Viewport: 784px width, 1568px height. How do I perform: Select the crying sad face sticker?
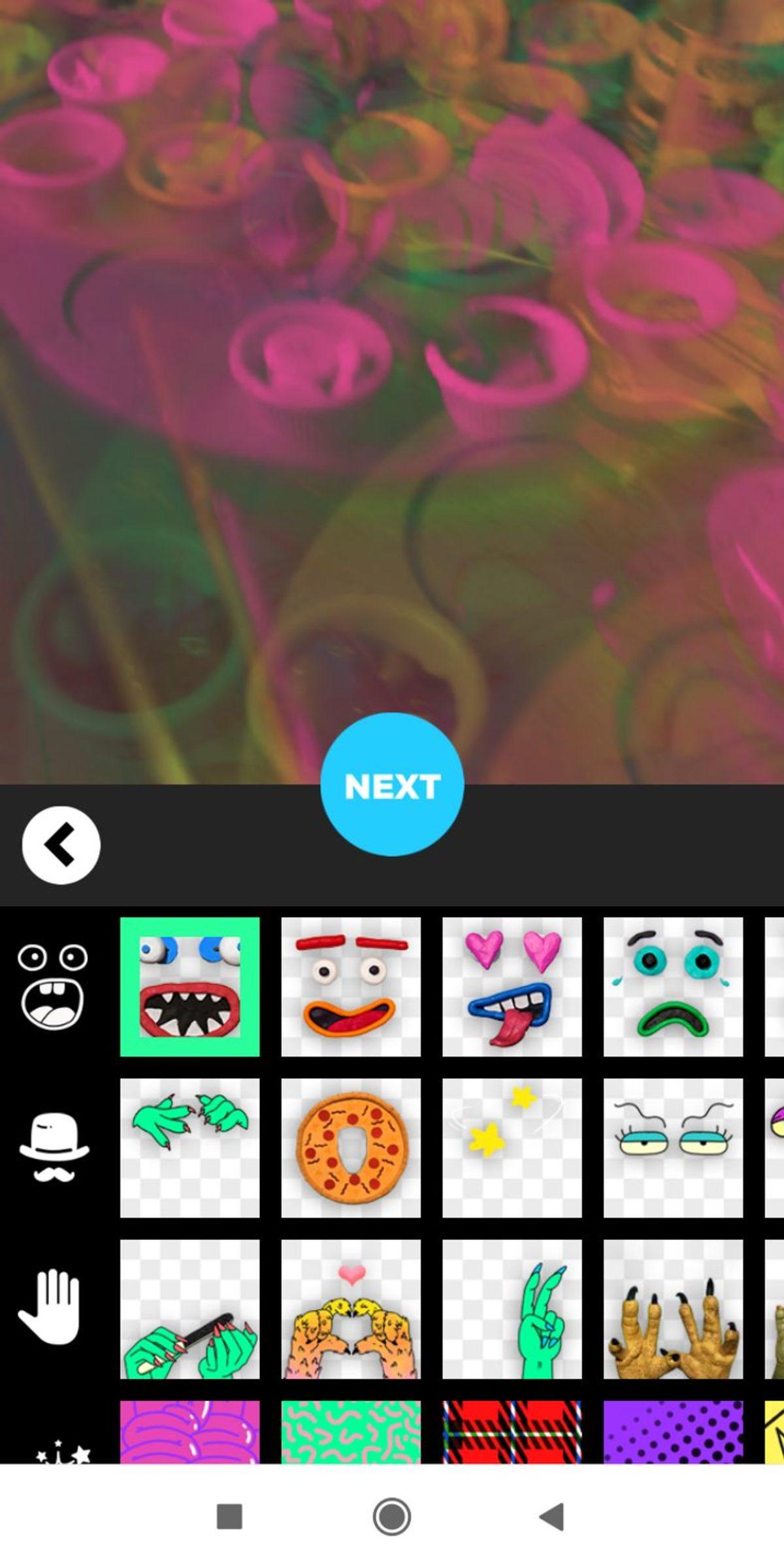[673, 987]
